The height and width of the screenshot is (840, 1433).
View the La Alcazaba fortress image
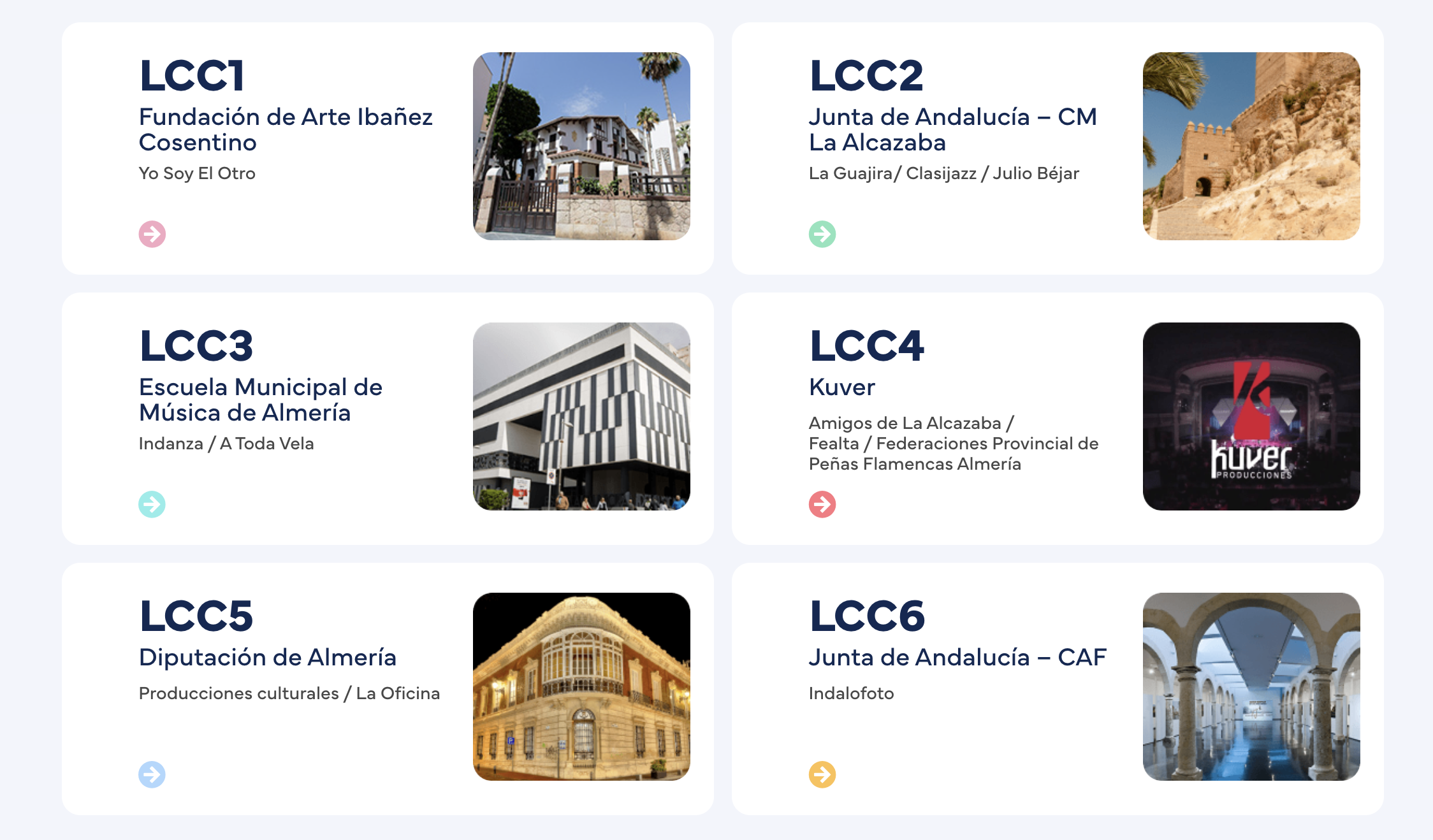point(1251,146)
